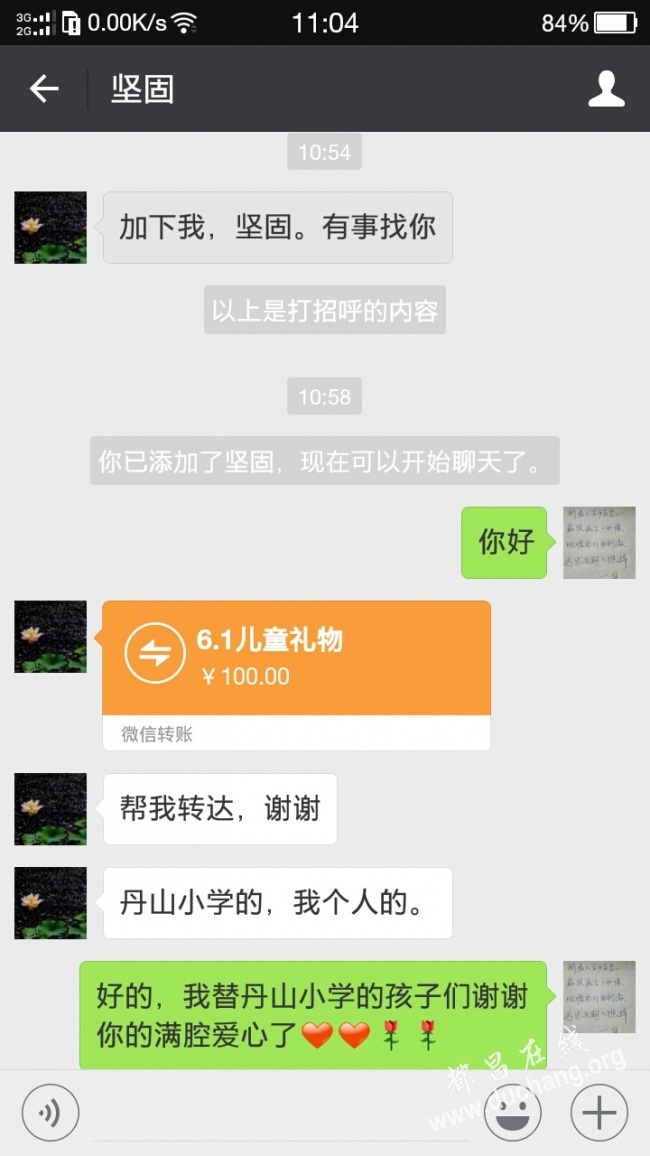Screen dimensions: 650x1156
Task: Open the contact profile icon
Action: click(x=606, y=89)
